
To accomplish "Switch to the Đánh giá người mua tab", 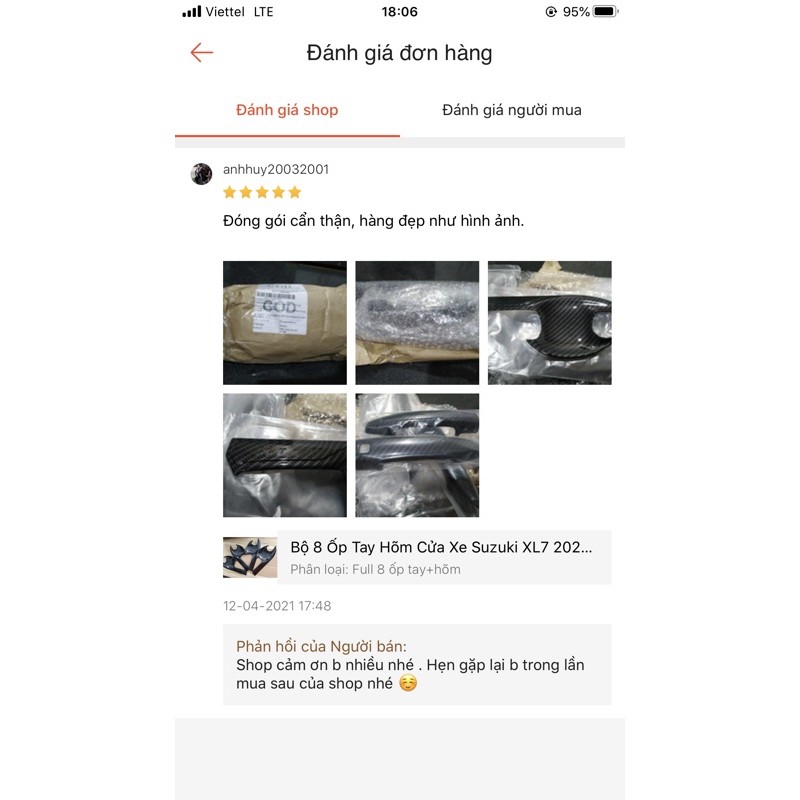I will coord(512,110).
